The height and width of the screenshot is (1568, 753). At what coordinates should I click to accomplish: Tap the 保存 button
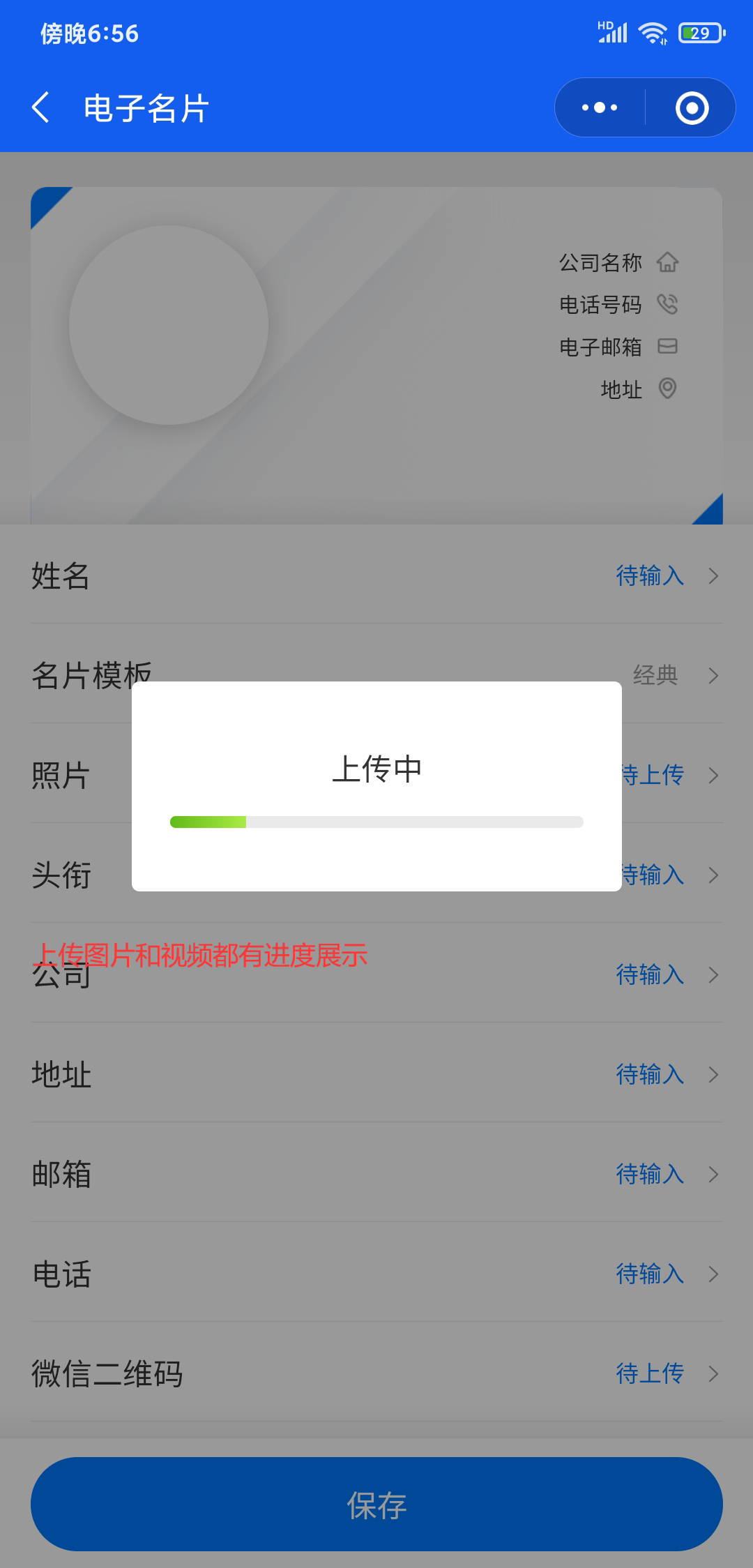(x=376, y=1505)
